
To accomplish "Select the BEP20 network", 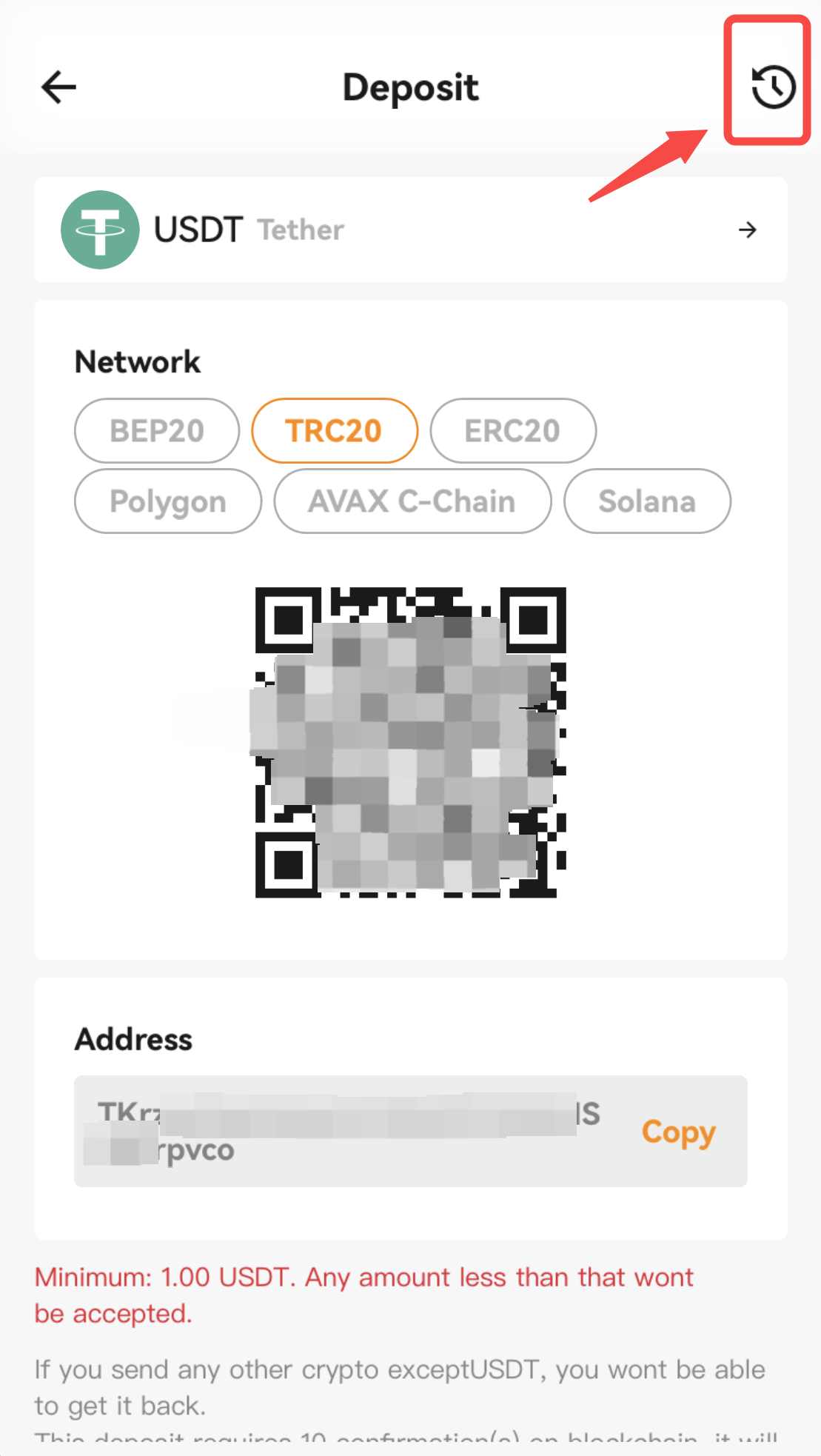I will (x=157, y=430).
